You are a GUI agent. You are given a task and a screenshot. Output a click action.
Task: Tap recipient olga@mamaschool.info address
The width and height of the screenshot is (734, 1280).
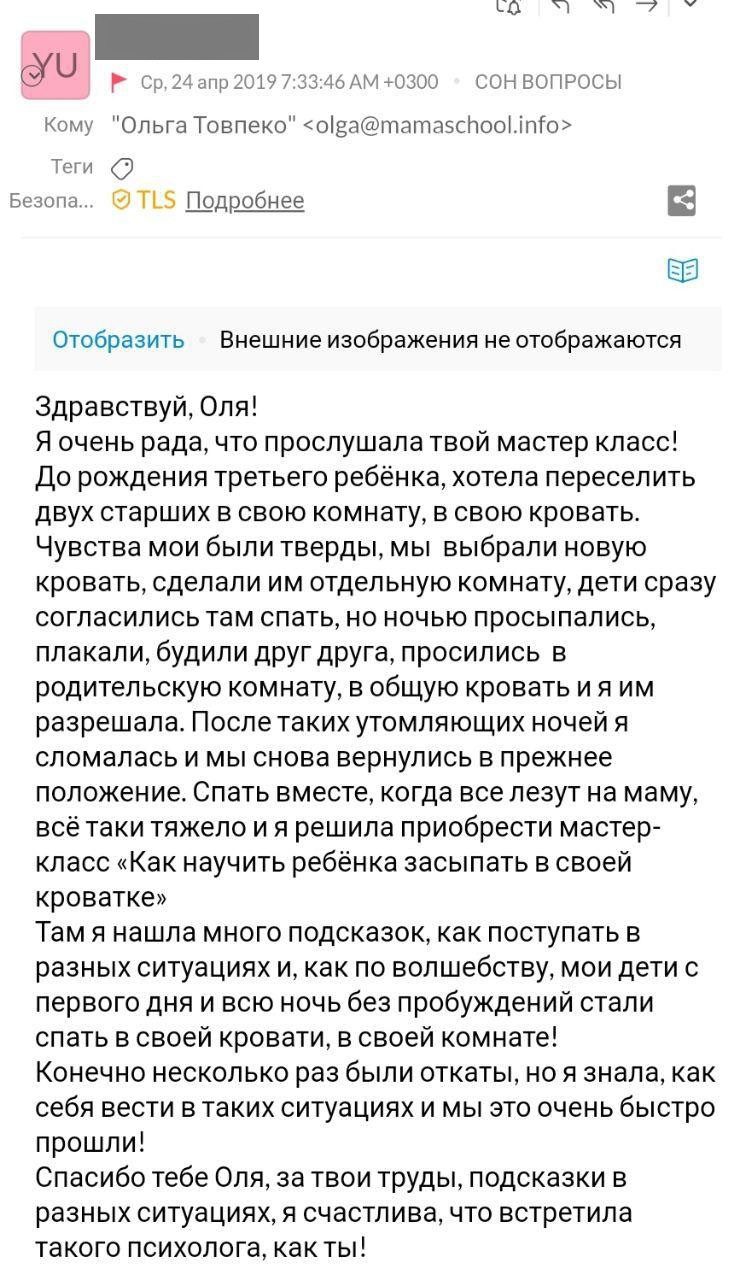[x=437, y=125]
